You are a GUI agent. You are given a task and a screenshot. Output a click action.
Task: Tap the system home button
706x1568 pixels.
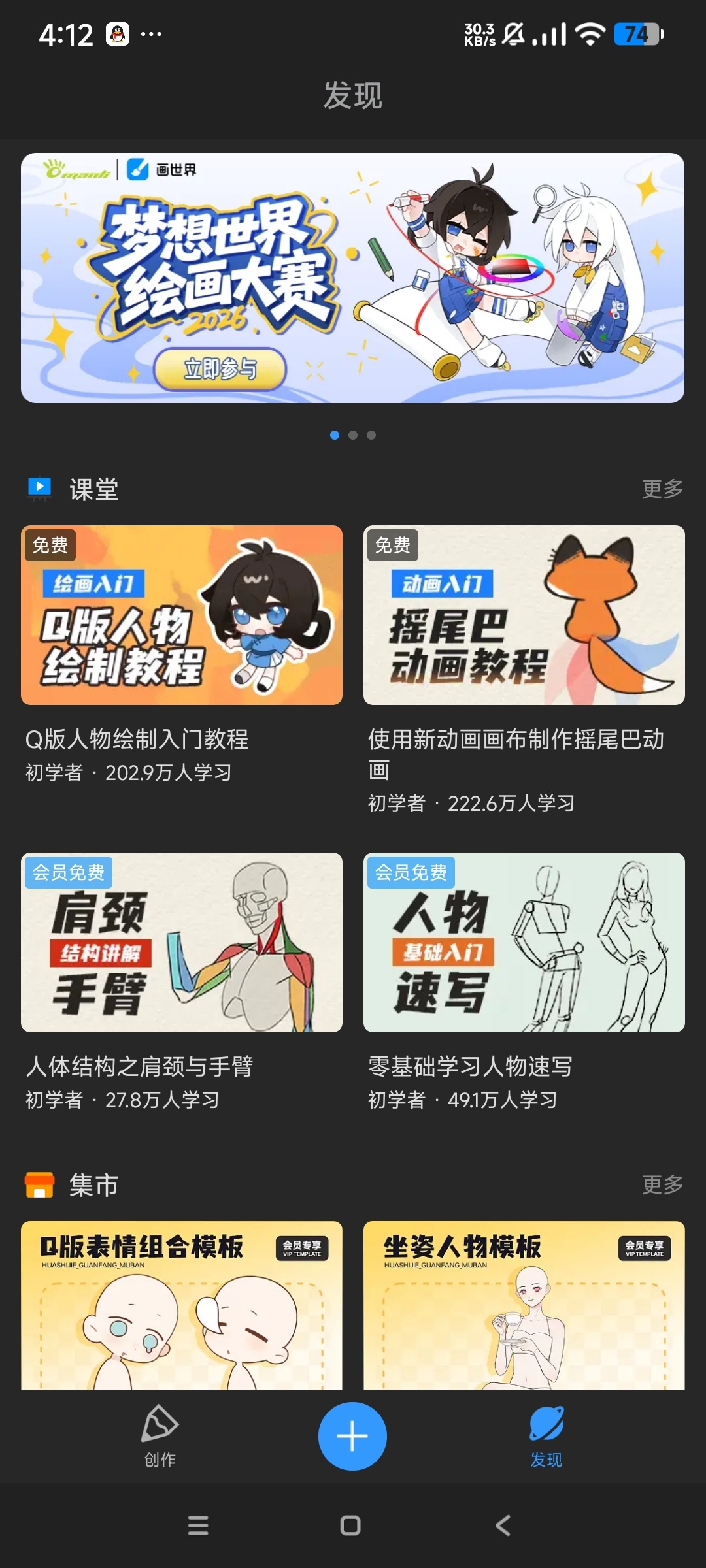[350, 1526]
